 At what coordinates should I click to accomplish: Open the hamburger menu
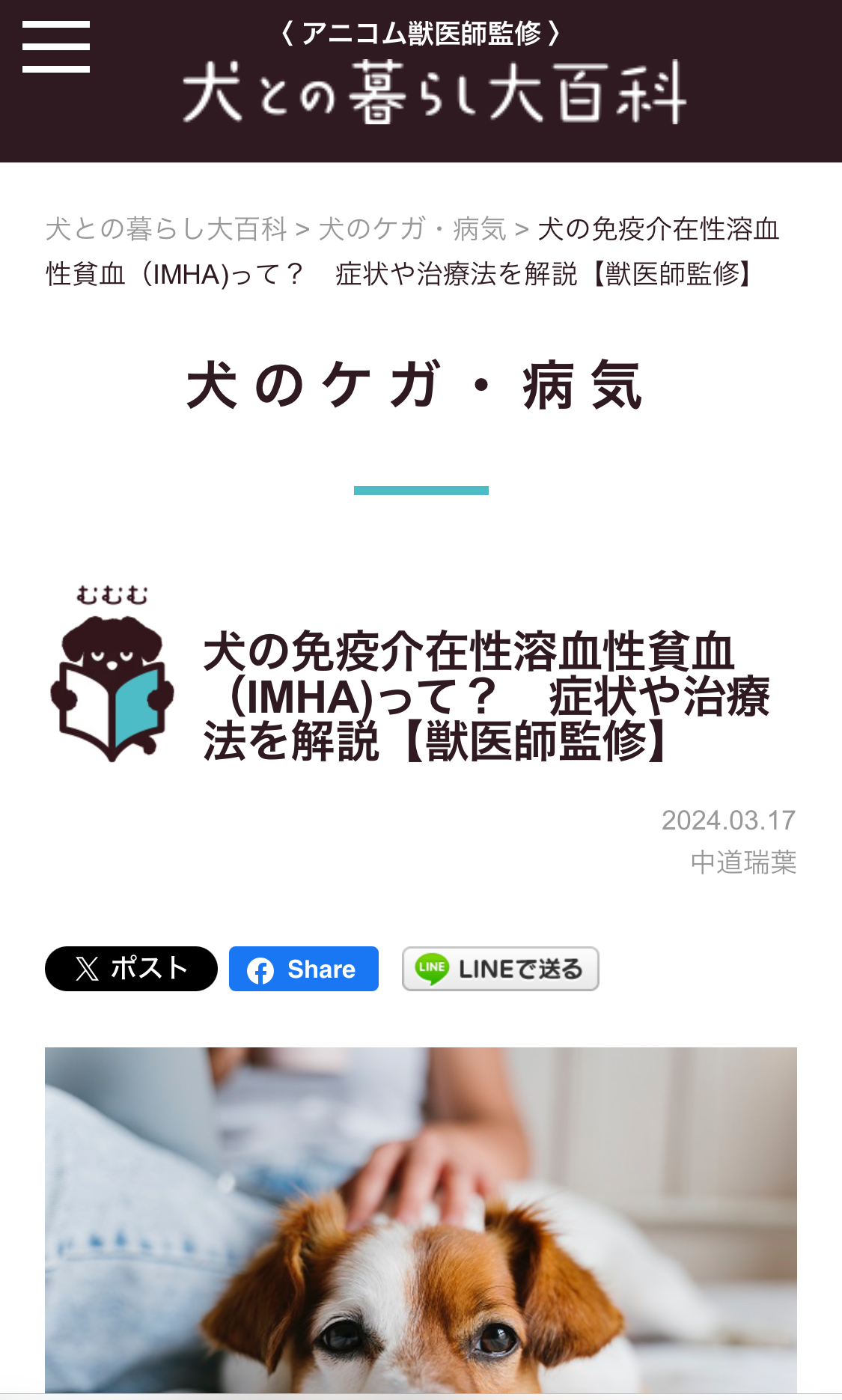point(56,46)
